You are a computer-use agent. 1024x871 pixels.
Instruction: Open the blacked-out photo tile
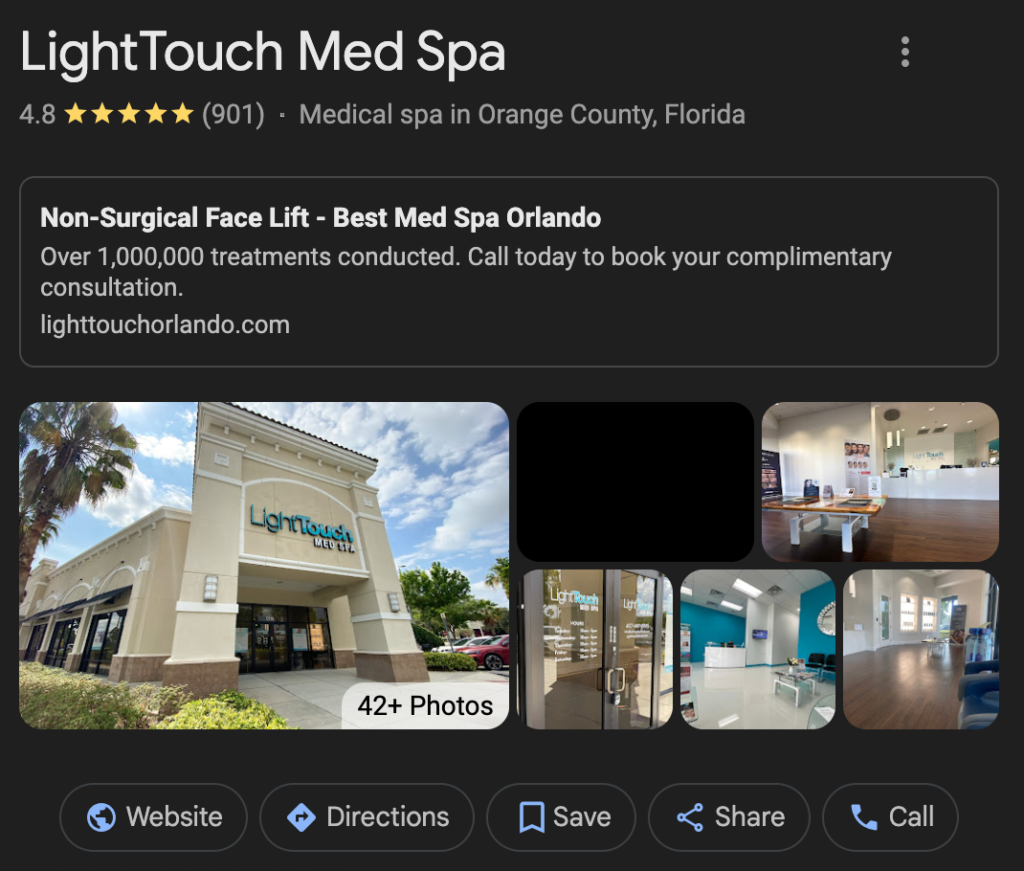click(634, 481)
